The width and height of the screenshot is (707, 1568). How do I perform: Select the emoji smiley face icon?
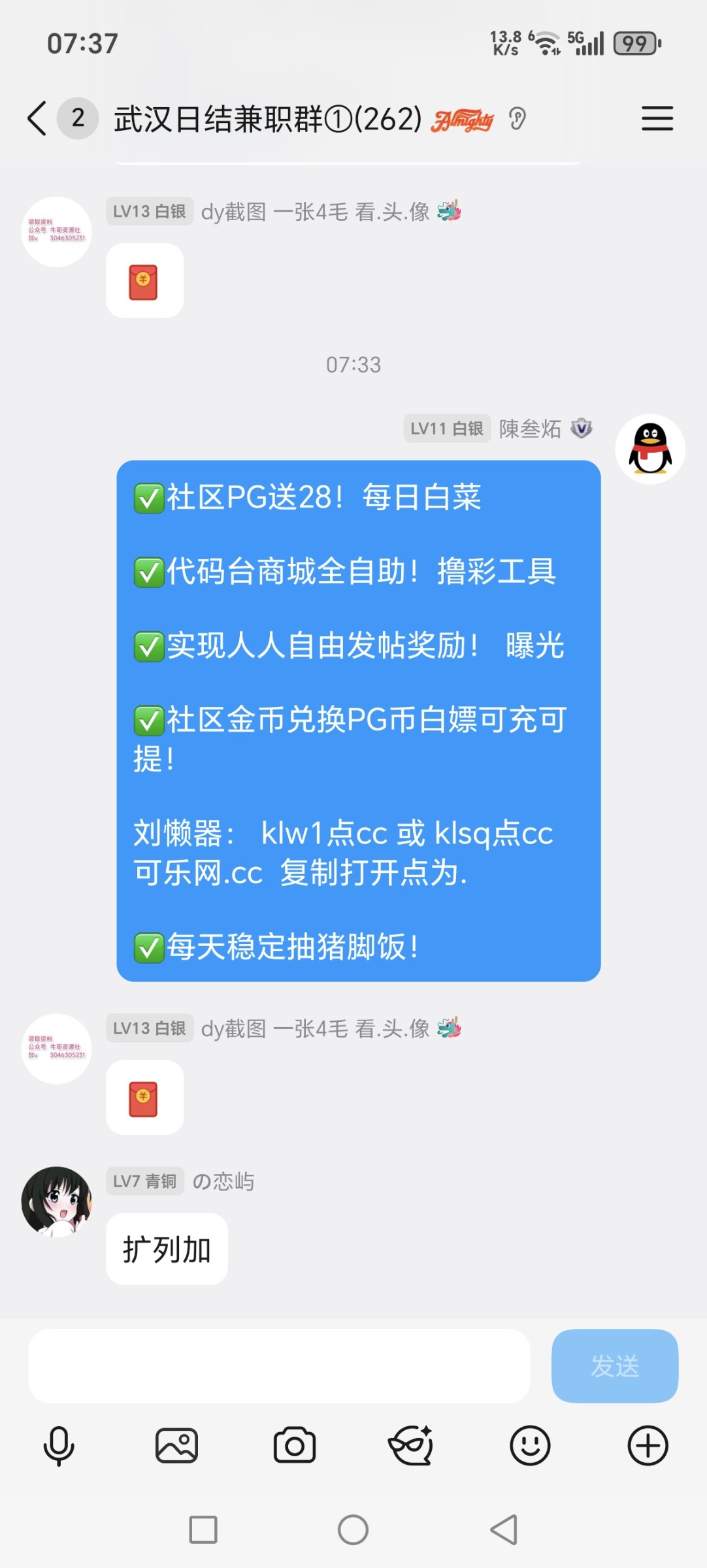click(x=530, y=1445)
